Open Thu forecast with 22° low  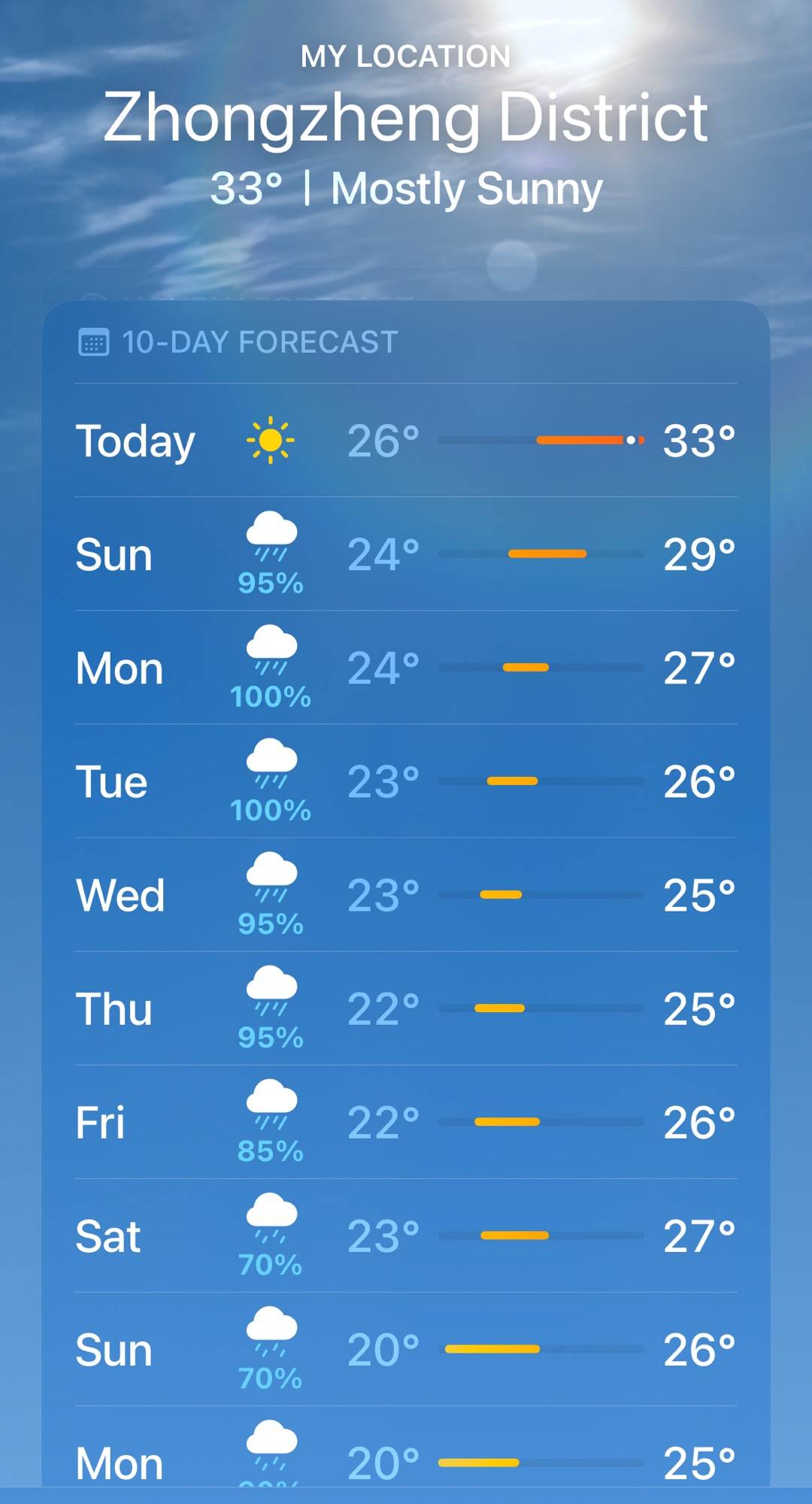(406, 1008)
